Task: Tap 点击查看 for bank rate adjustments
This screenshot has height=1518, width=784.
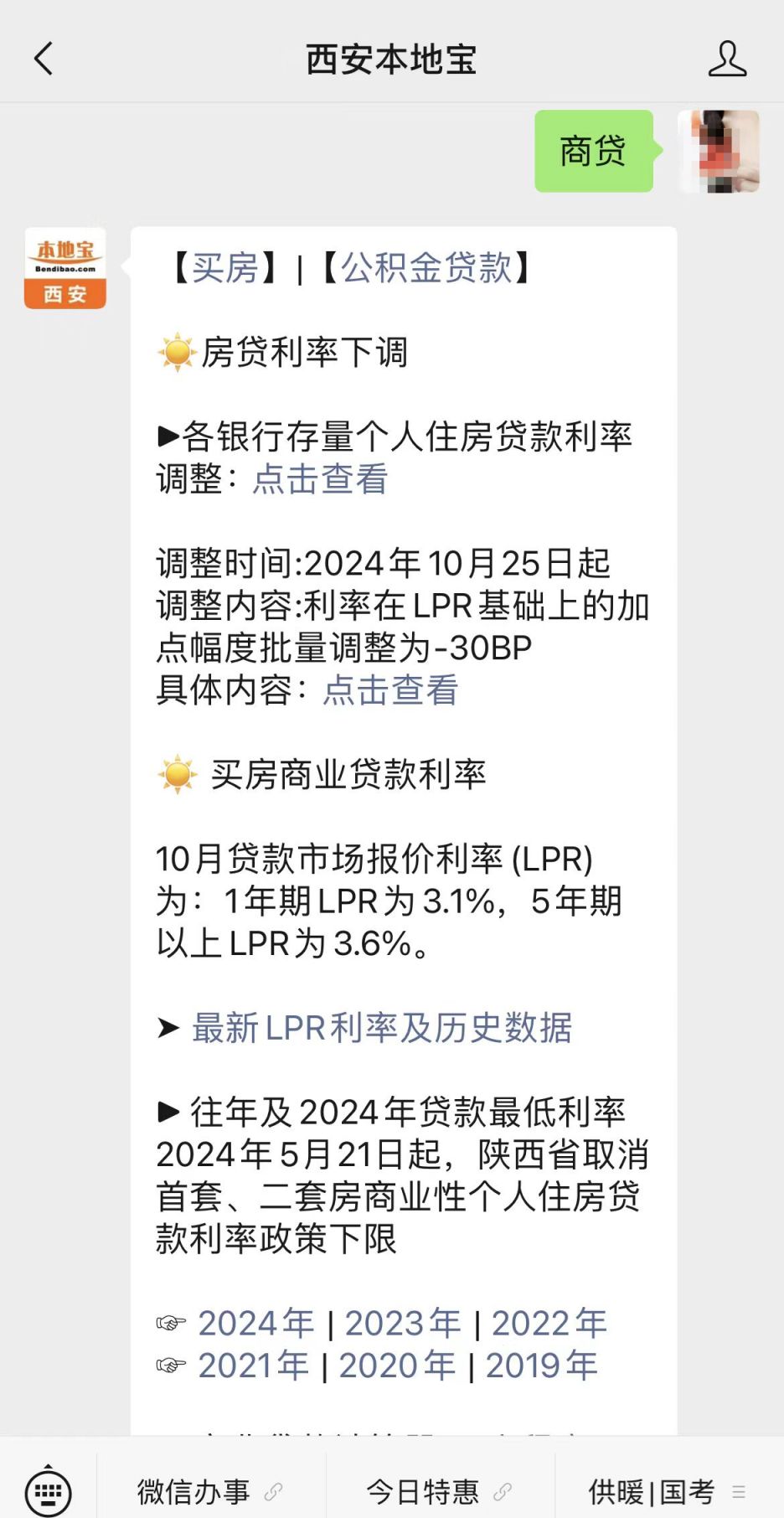Action: pos(321,480)
